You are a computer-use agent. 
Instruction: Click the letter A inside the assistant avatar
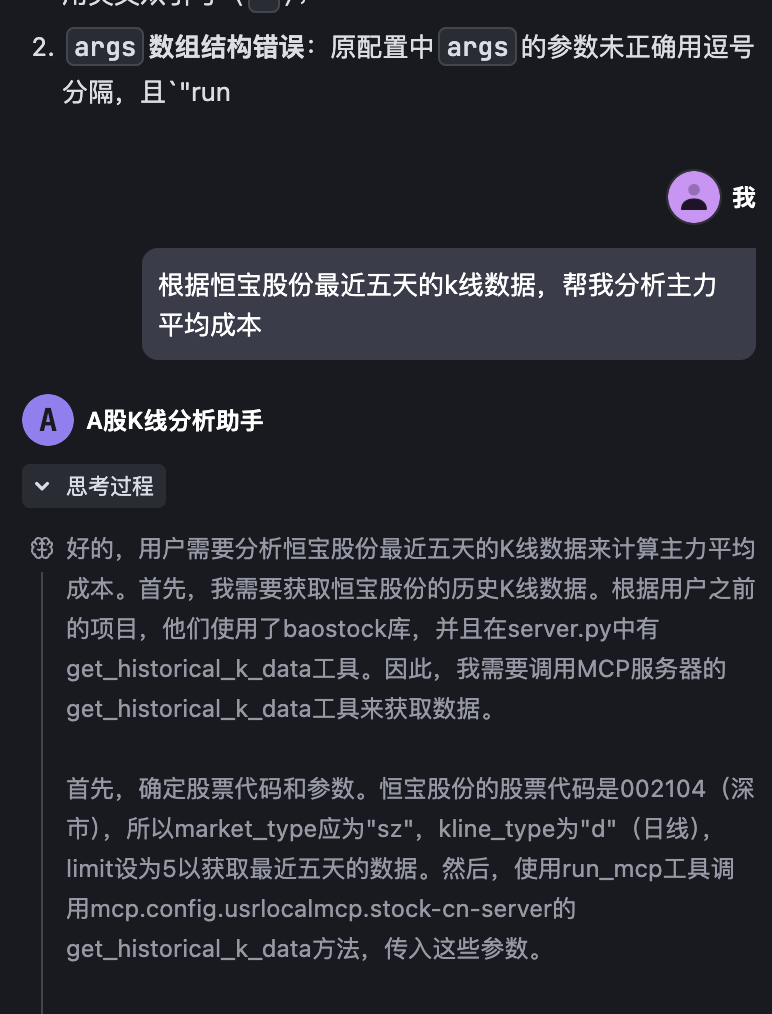48,420
